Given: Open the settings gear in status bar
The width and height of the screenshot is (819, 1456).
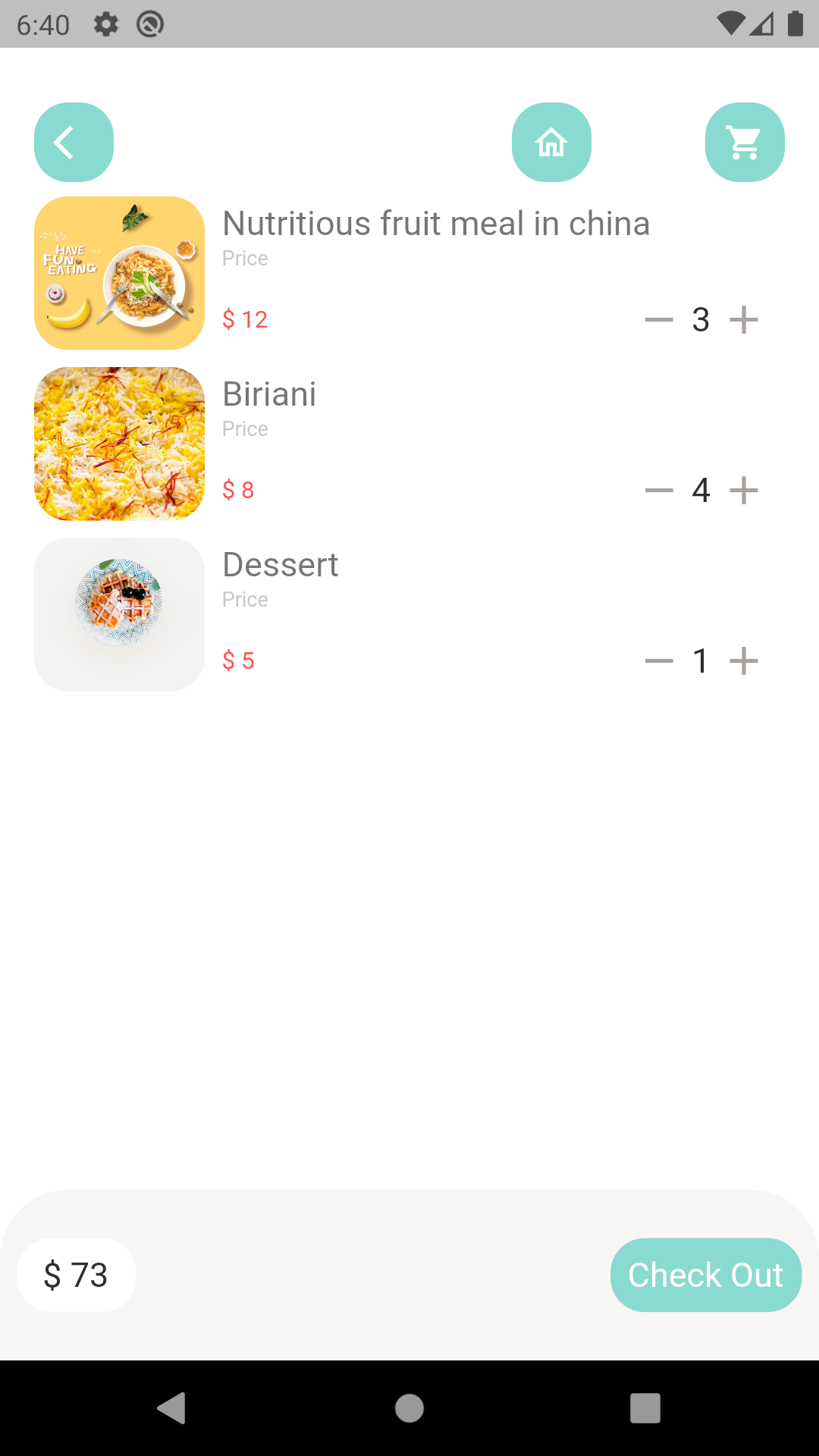Looking at the screenshot, I should pyautogui.click(x=105, y=24).
